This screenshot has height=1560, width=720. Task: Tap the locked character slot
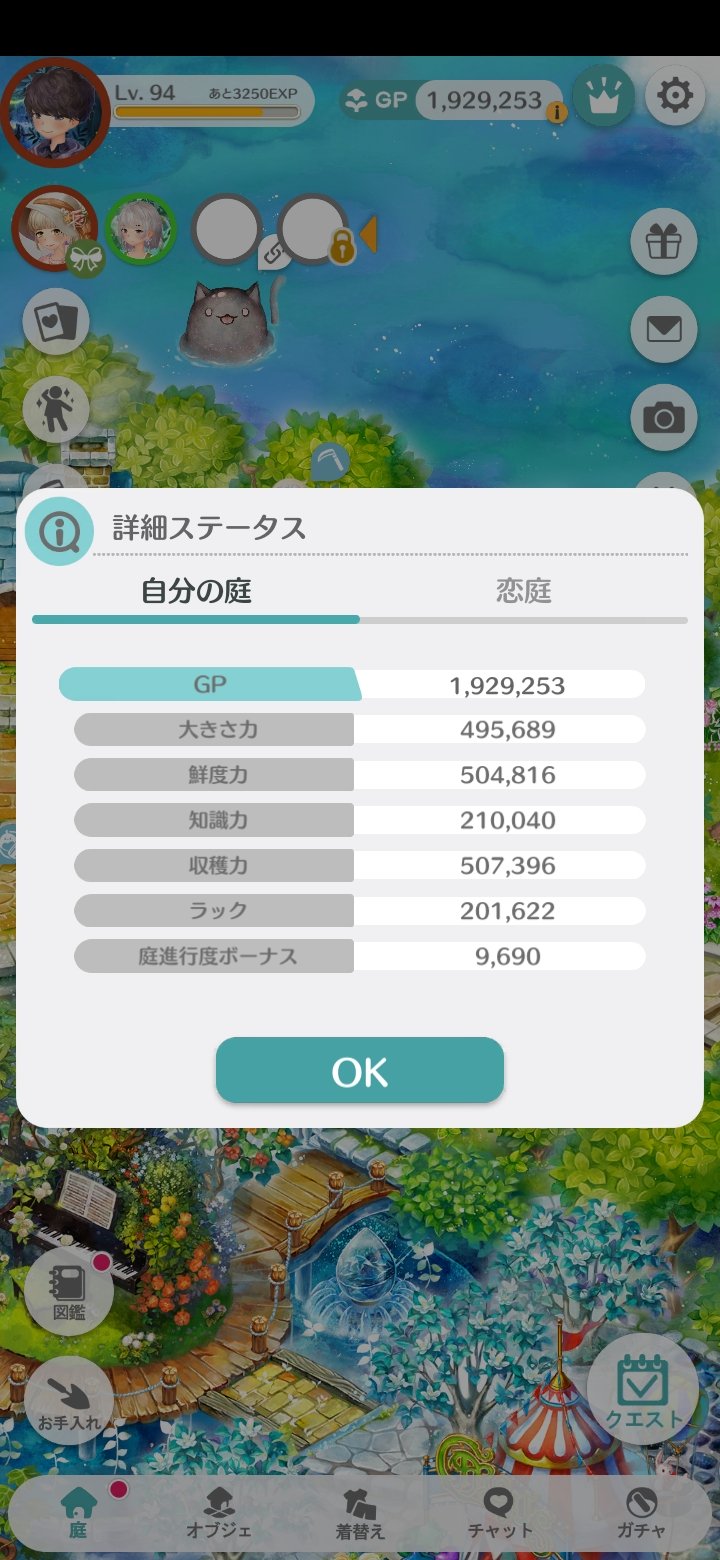[x=314, y=230]
